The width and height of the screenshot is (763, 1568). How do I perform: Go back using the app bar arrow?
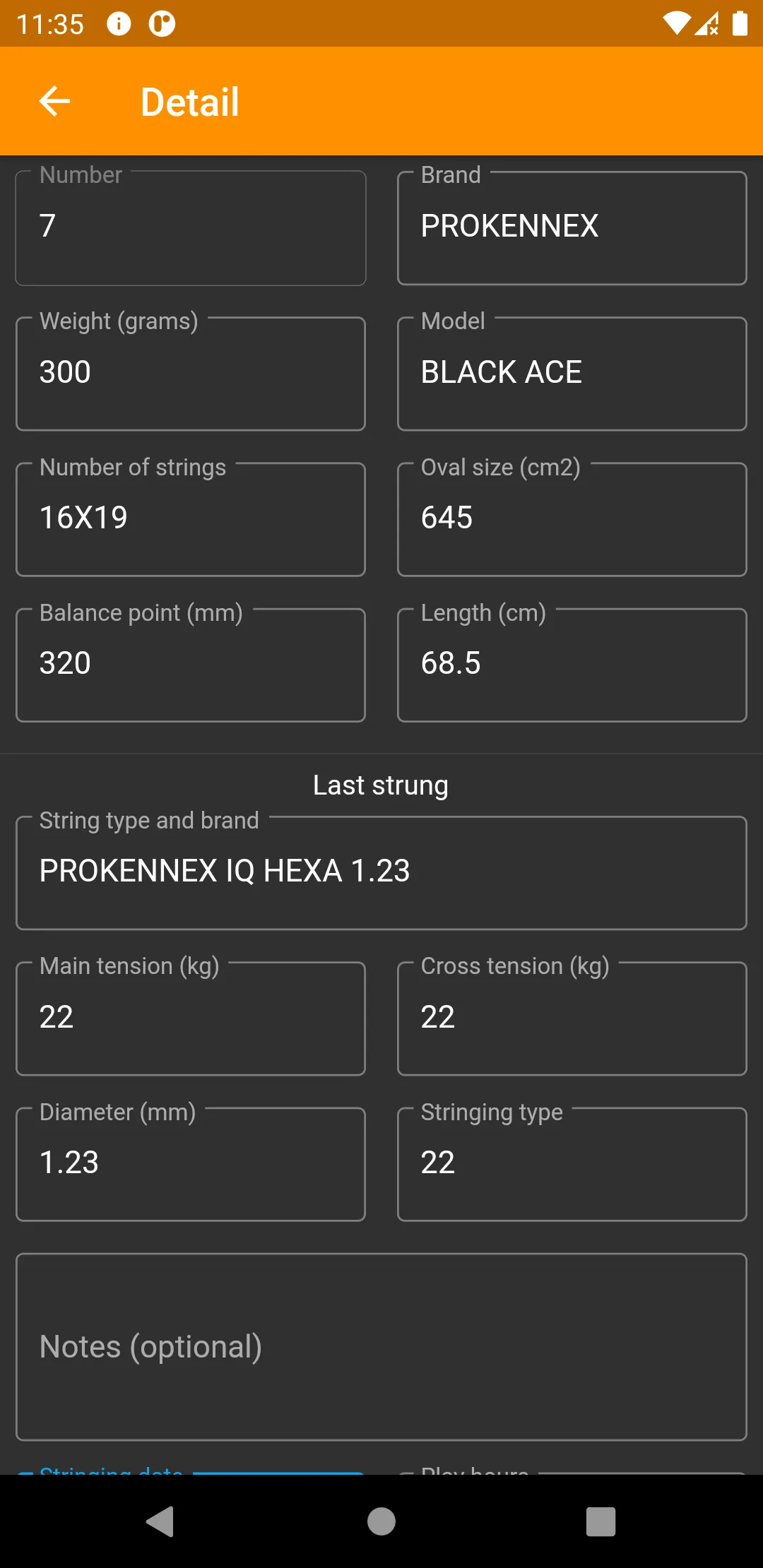[54, 101]
